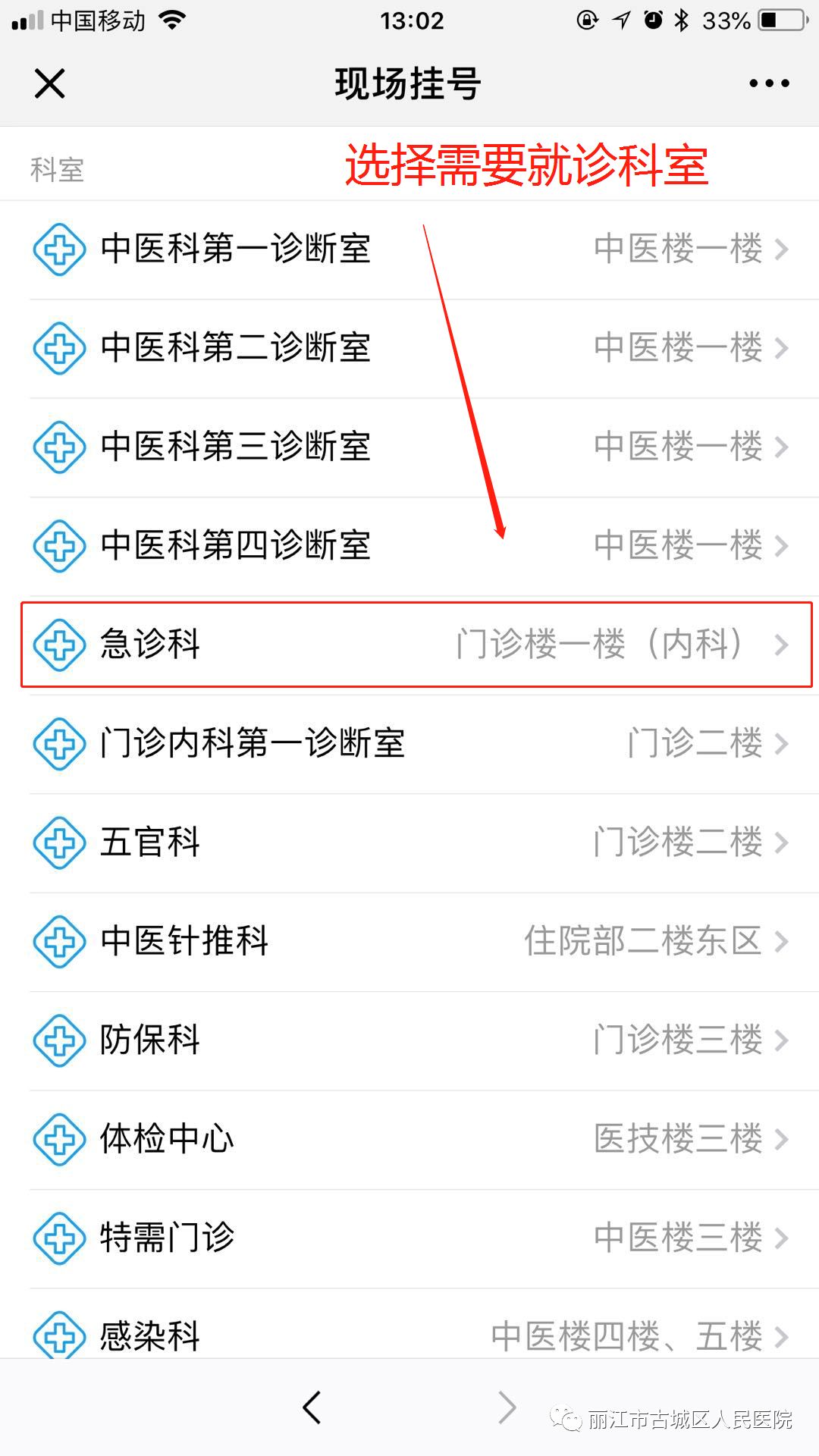
Task: Choose 门诊内科第一诊断室
Action: pyautogui.click(x=409, y=744)
